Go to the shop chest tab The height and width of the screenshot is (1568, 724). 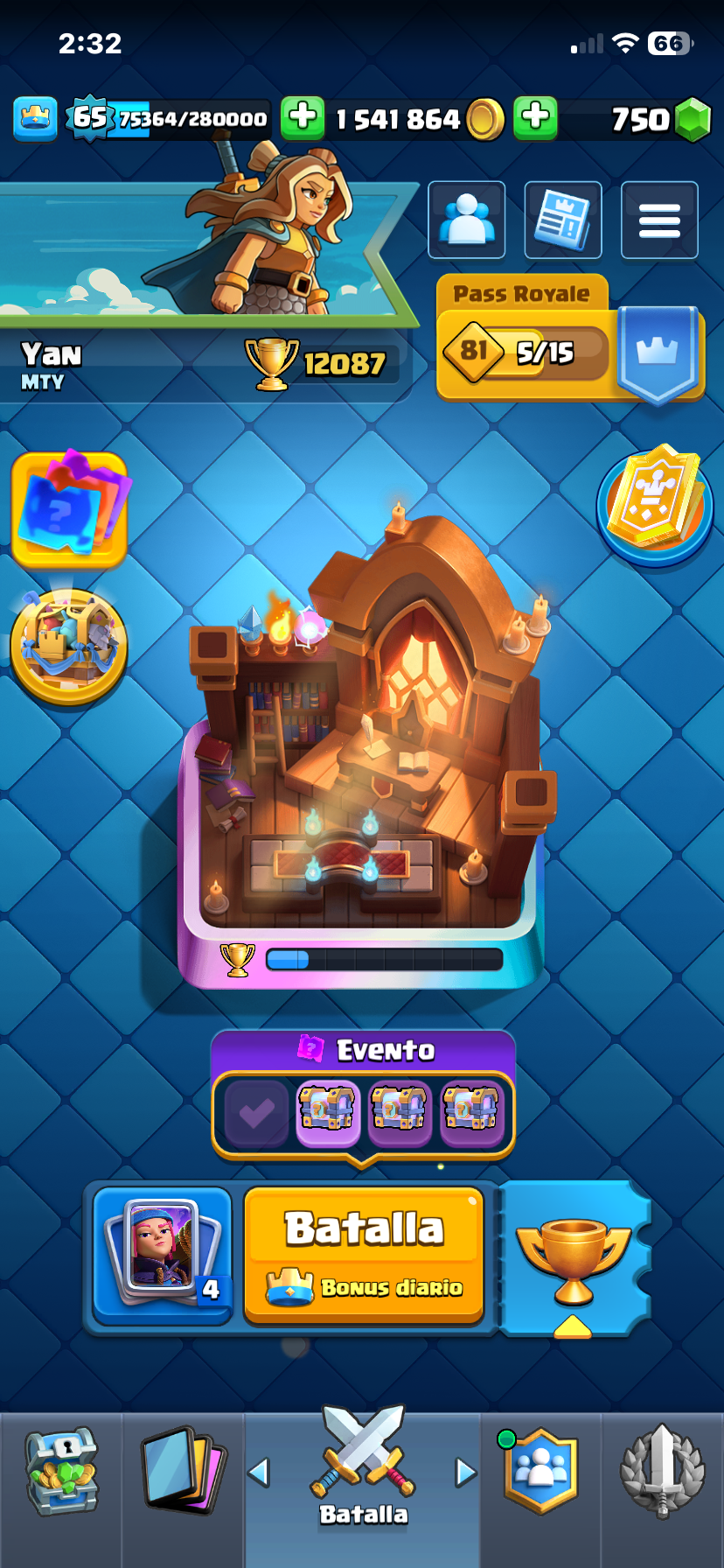tap(61, 1472)
